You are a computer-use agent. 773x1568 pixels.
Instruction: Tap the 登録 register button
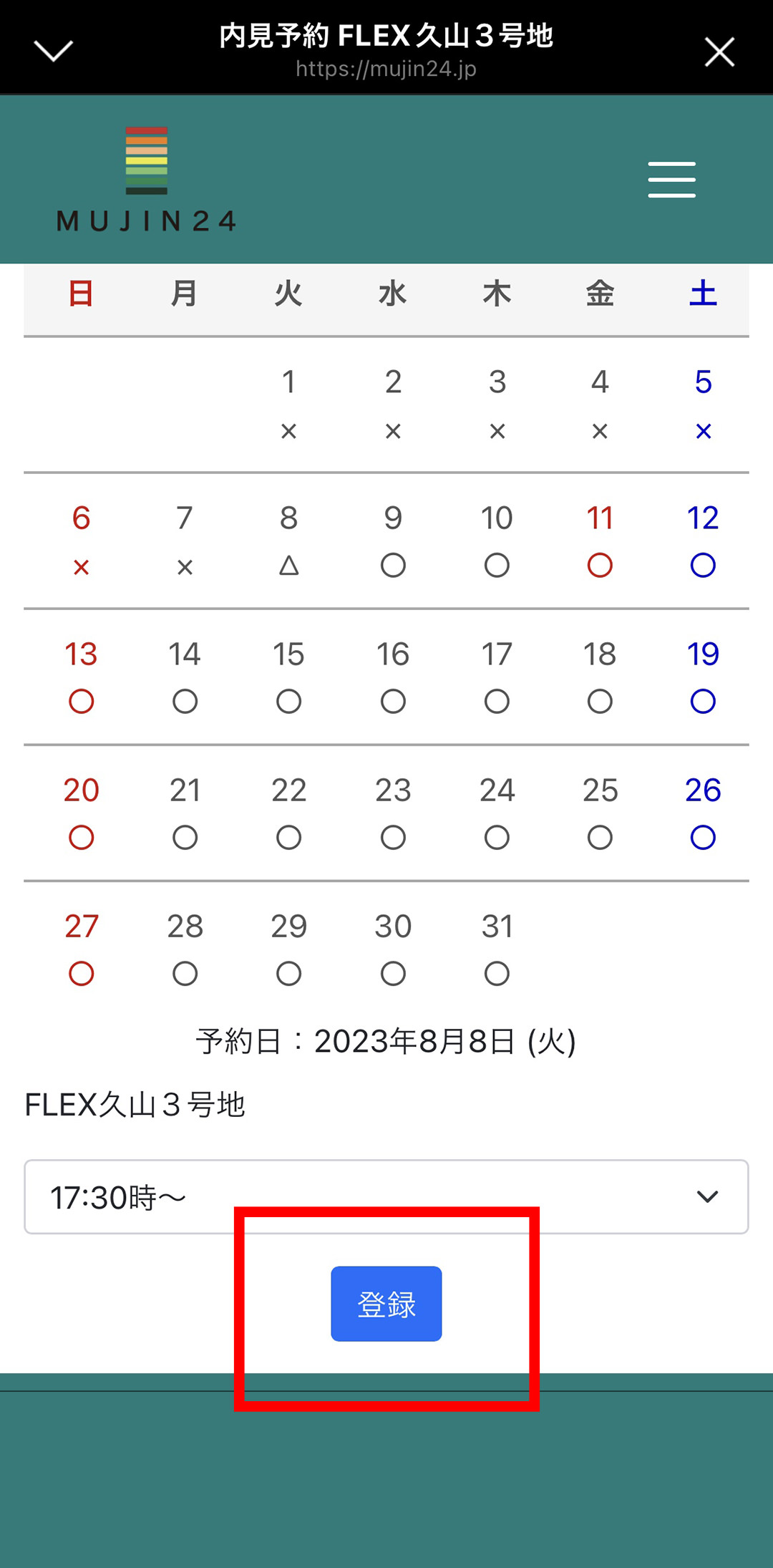(386, 1303)
